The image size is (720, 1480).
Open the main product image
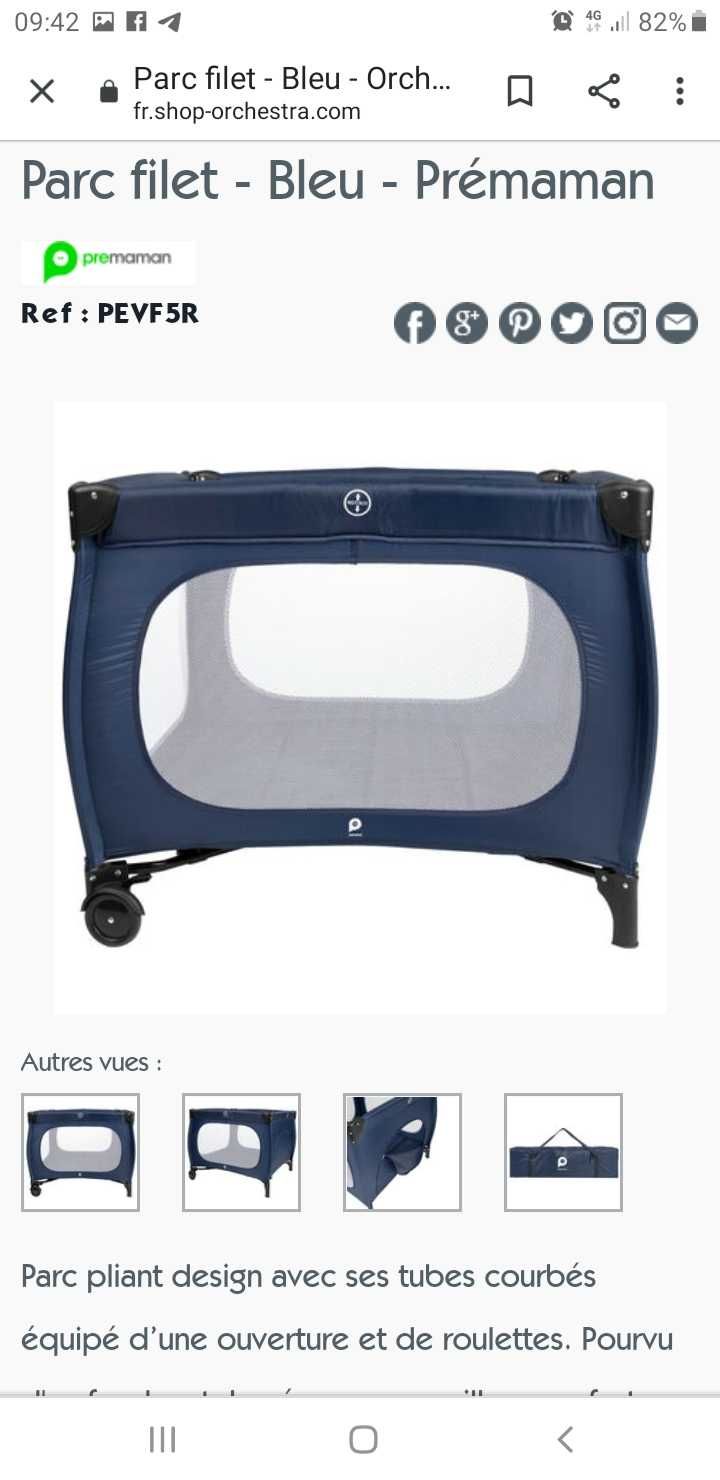click(x=360, y=708)
